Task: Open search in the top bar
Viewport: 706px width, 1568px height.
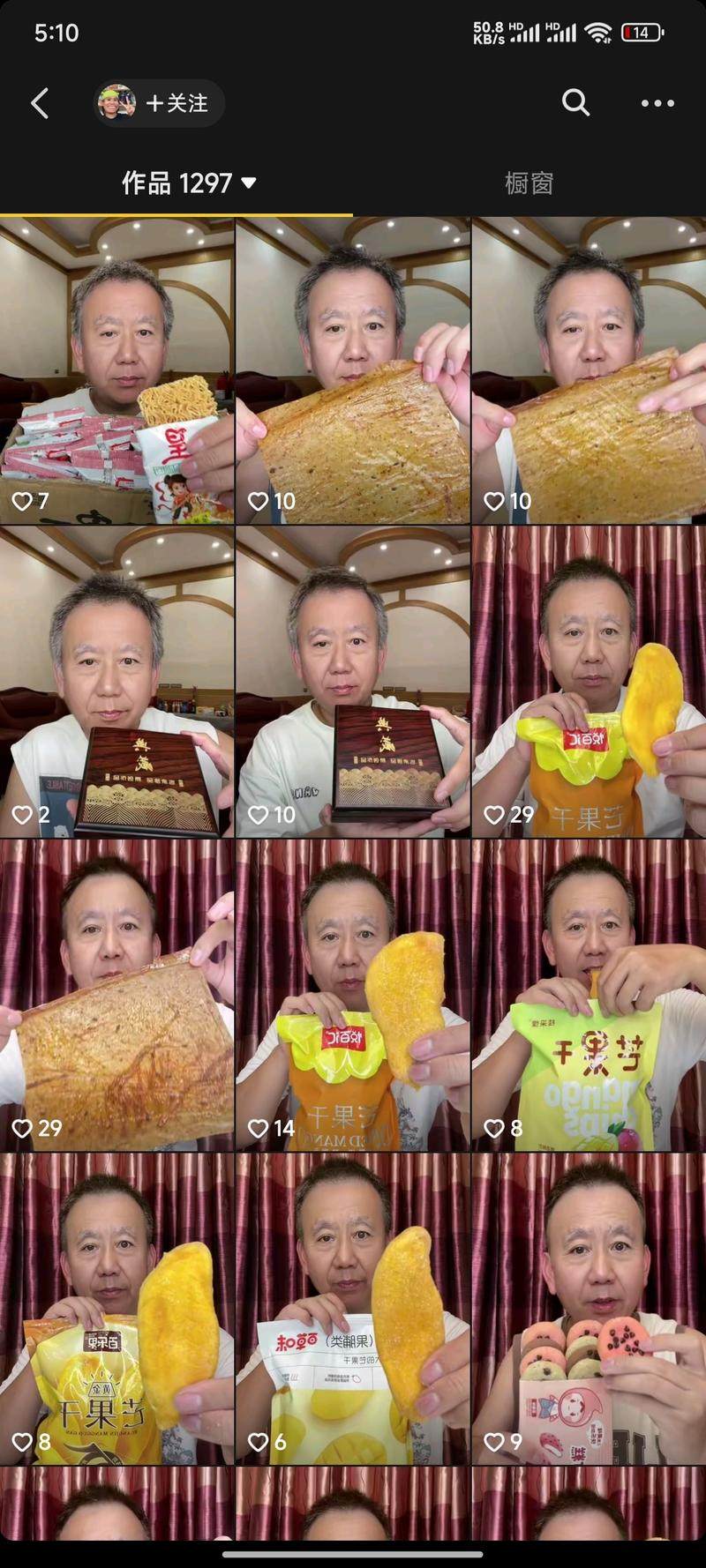Action: [x=575, y=103]
